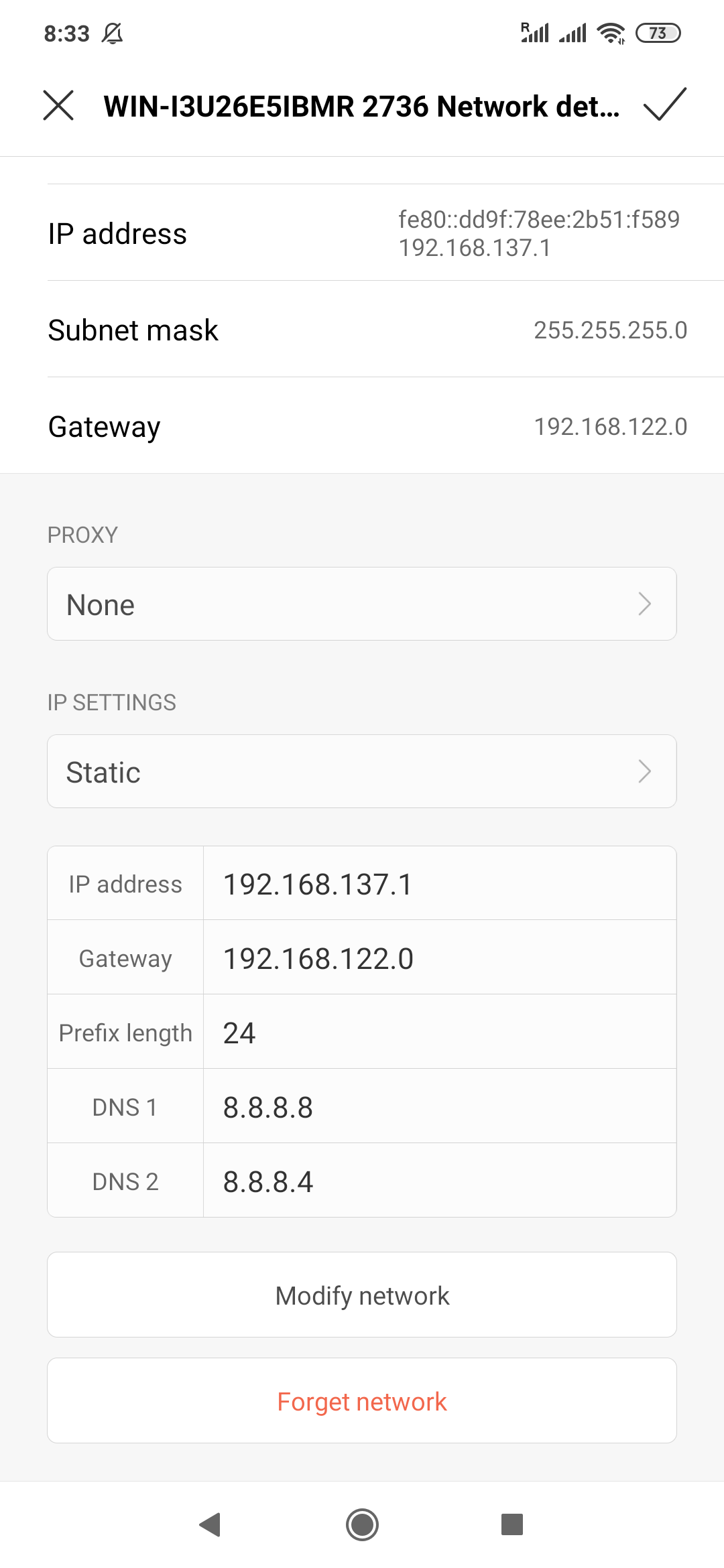Screen dimensions: 724x1568
Task: Edit the Gateway input field
Action: 440,958
